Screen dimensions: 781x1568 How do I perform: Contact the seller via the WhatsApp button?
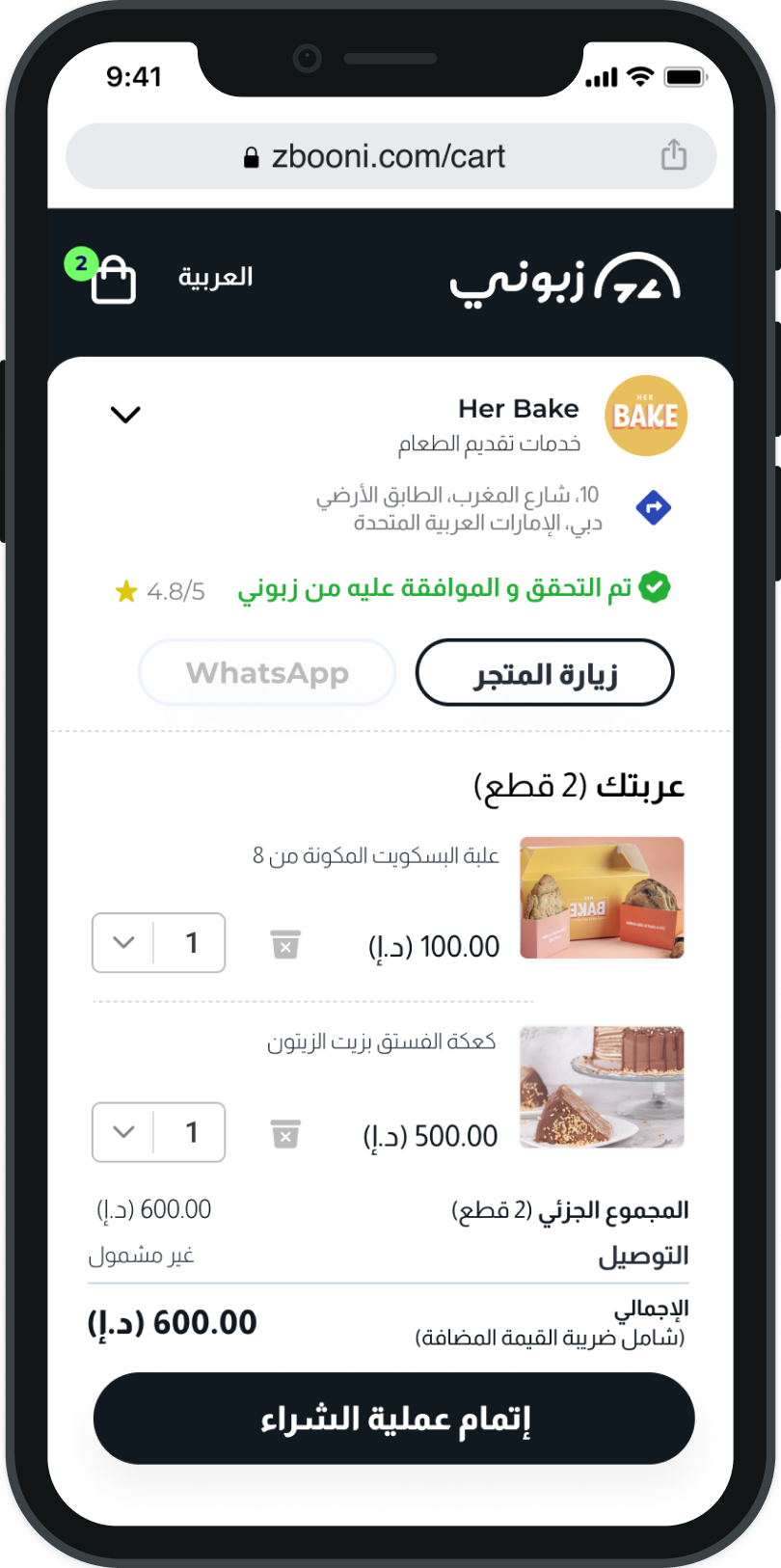[x=267, y=672]
